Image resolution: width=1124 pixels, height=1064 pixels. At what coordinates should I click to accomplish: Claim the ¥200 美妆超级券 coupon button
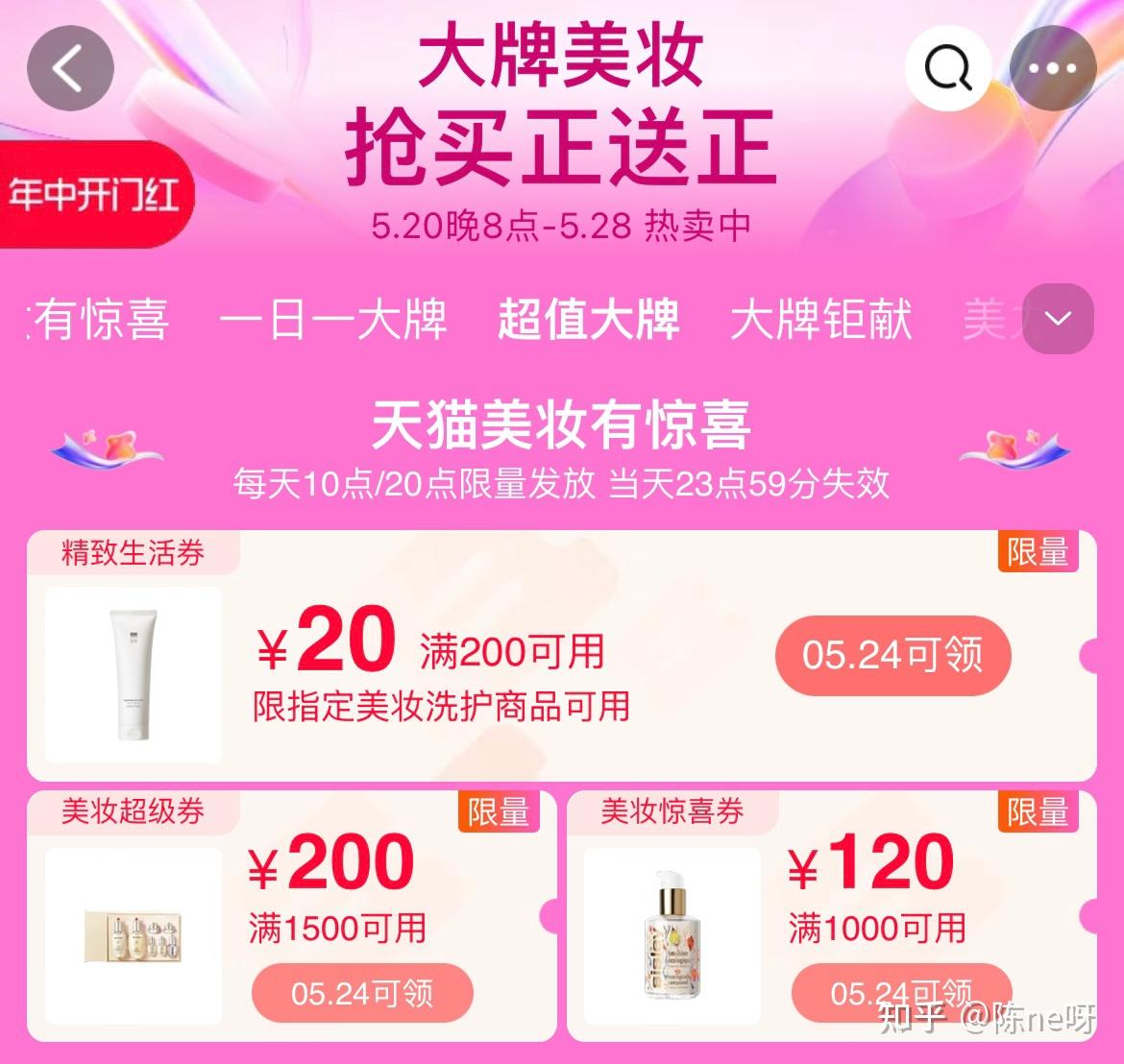[x=362, y=993]
